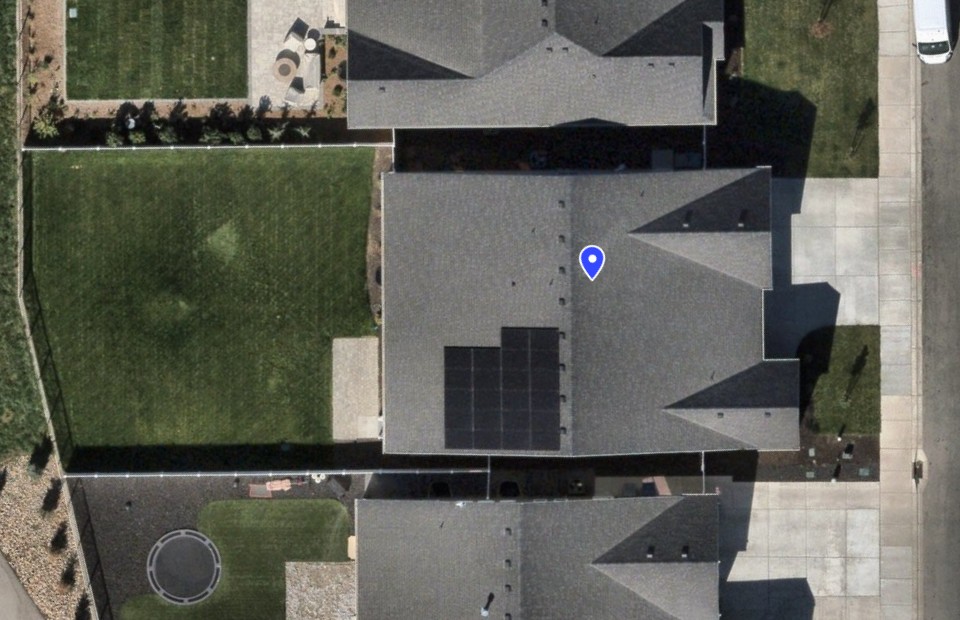Tap the blue location pin marker
This screenshot has width=960, height=620.
pos(592,261)
